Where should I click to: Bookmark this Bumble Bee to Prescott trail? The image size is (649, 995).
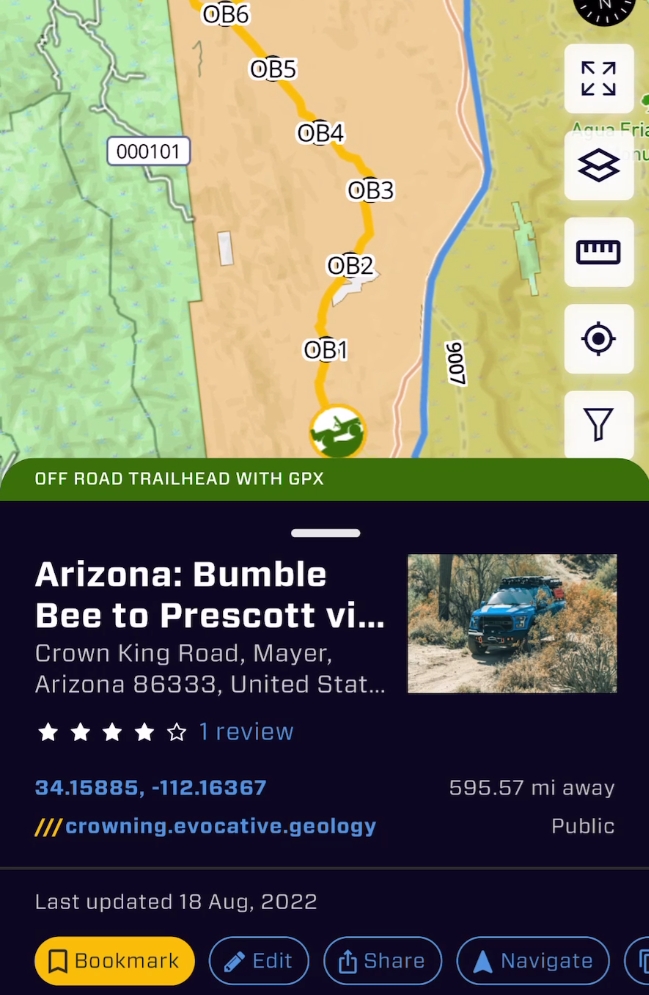click(114, 961)
